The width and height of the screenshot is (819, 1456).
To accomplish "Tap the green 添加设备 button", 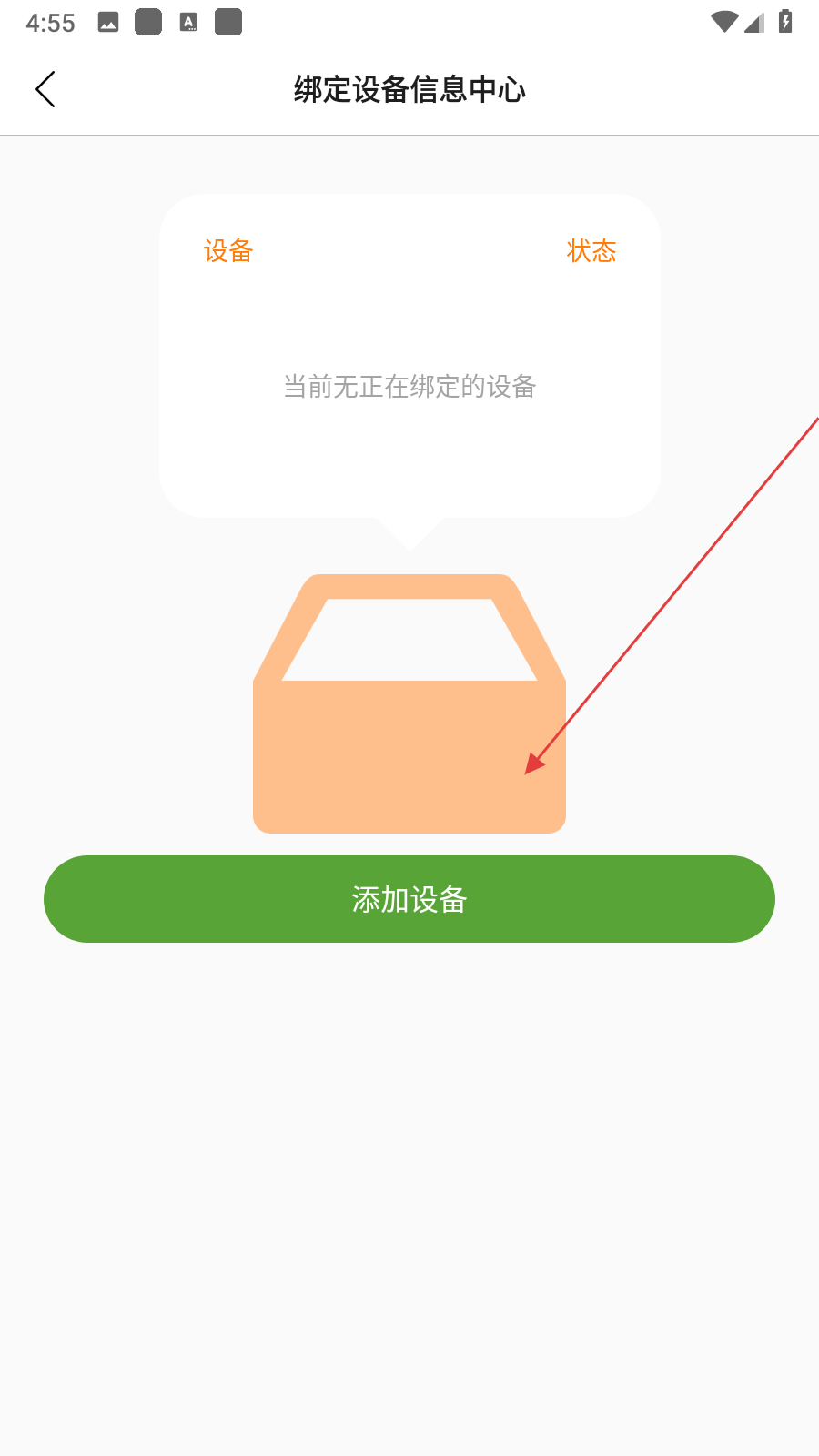I will [409, 899].
